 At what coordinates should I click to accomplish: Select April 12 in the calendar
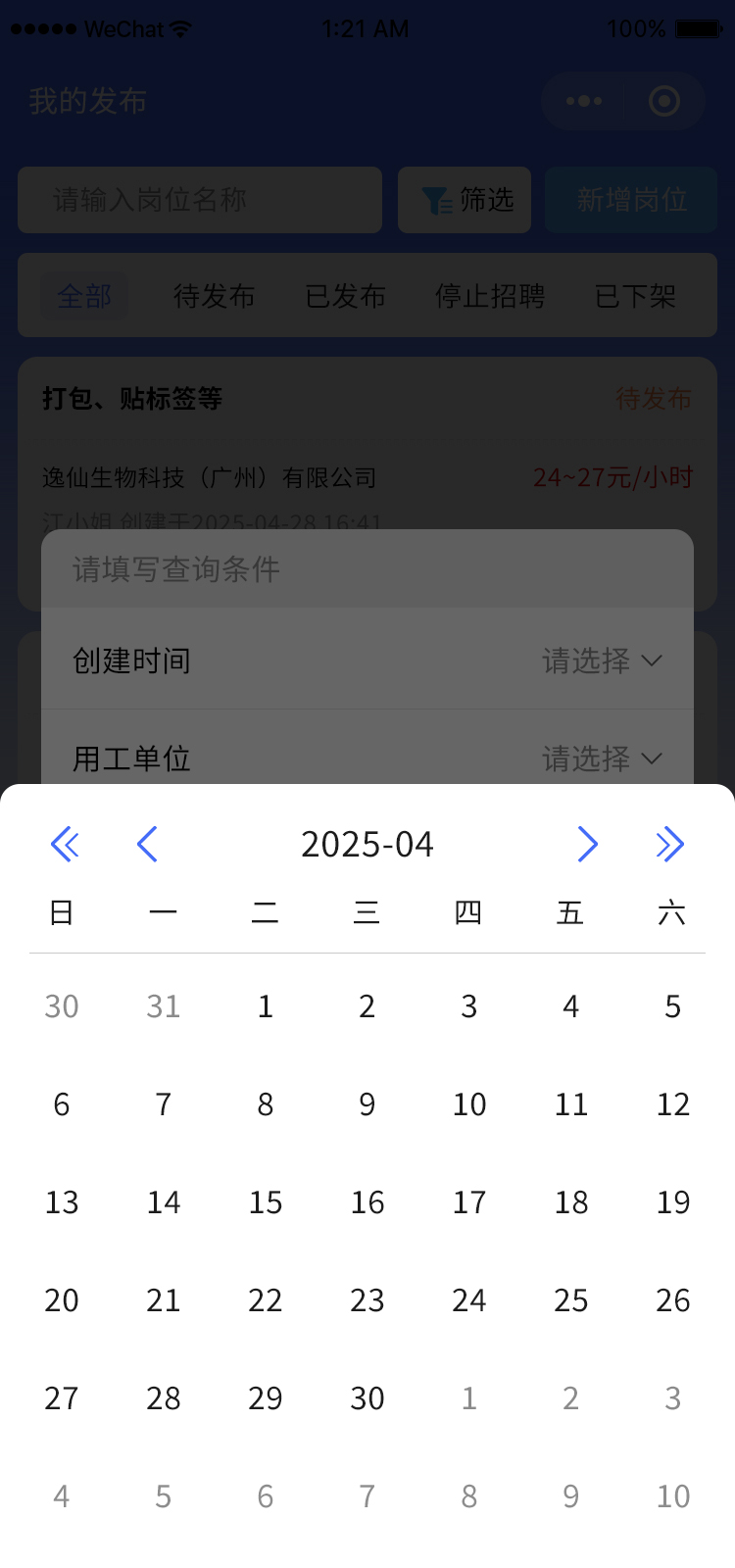[x=673, y=1104]
